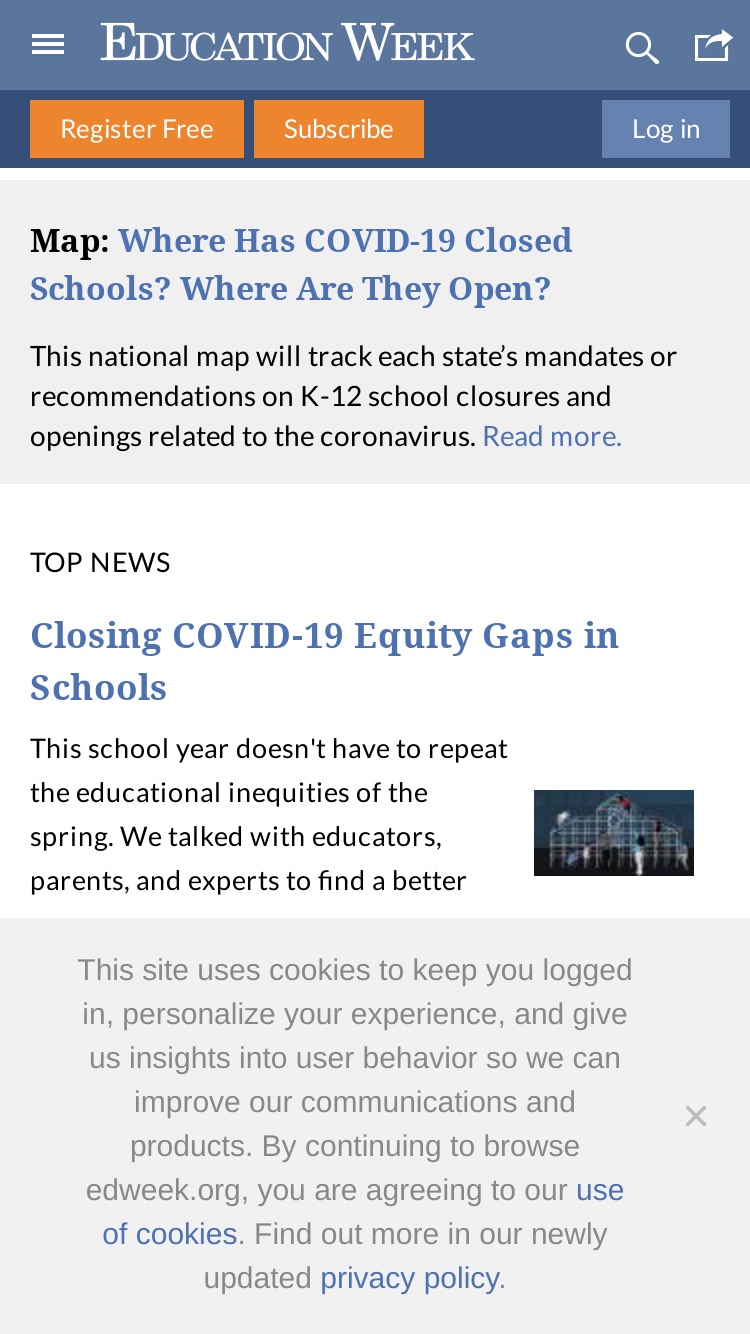
Task: Open the equity gaps article thumbnail
Action: [614, 833]
